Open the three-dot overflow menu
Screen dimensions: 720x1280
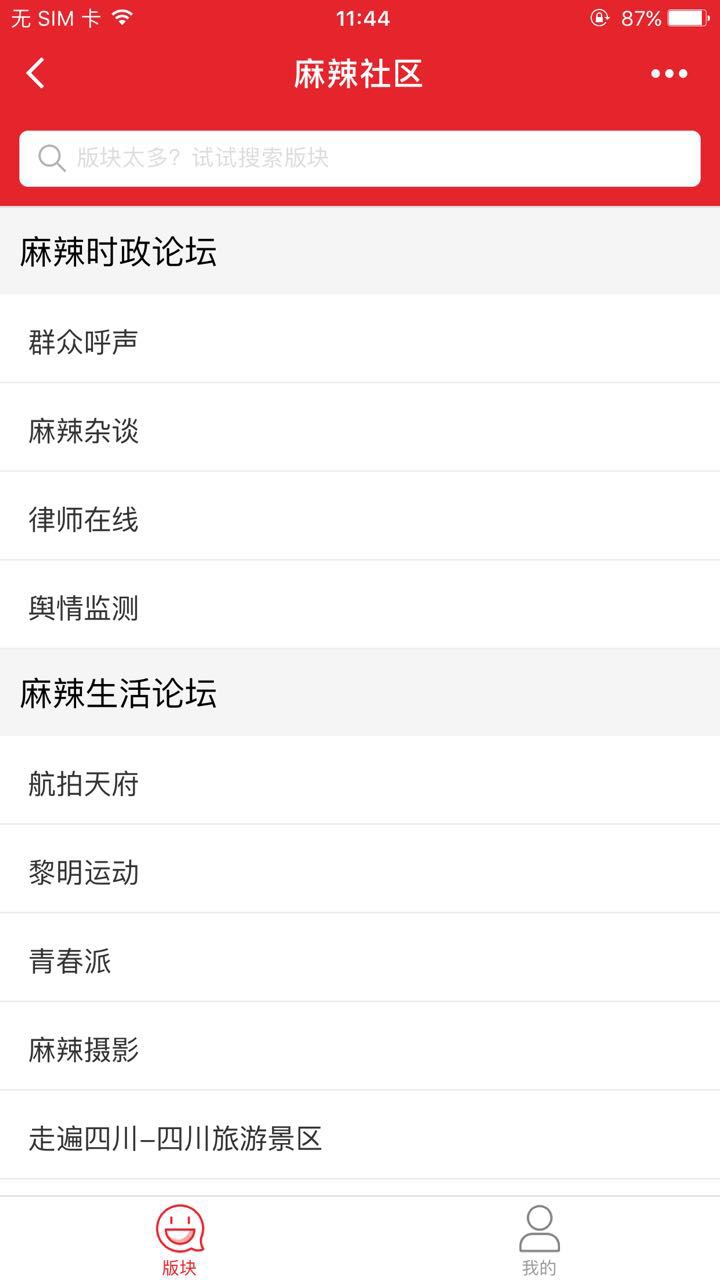[669, 73]
